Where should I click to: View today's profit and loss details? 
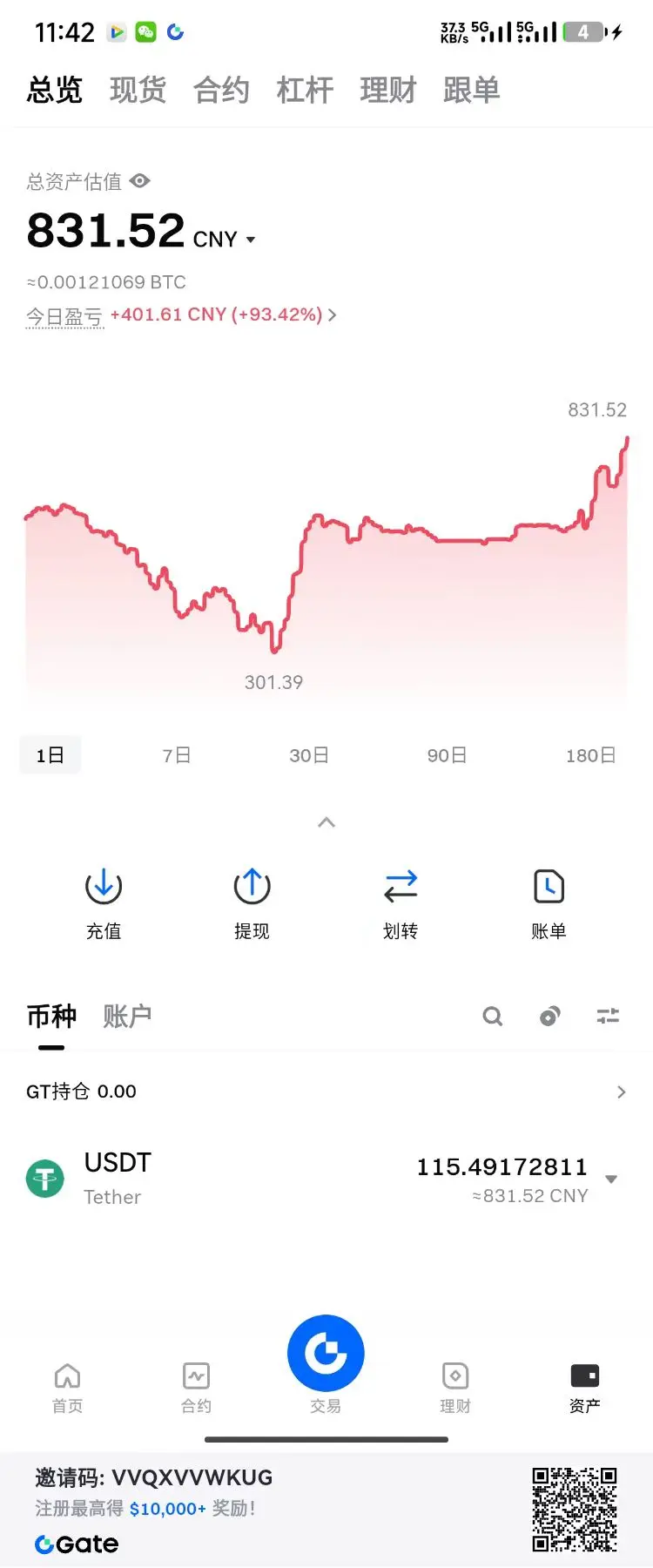point(225,314)
